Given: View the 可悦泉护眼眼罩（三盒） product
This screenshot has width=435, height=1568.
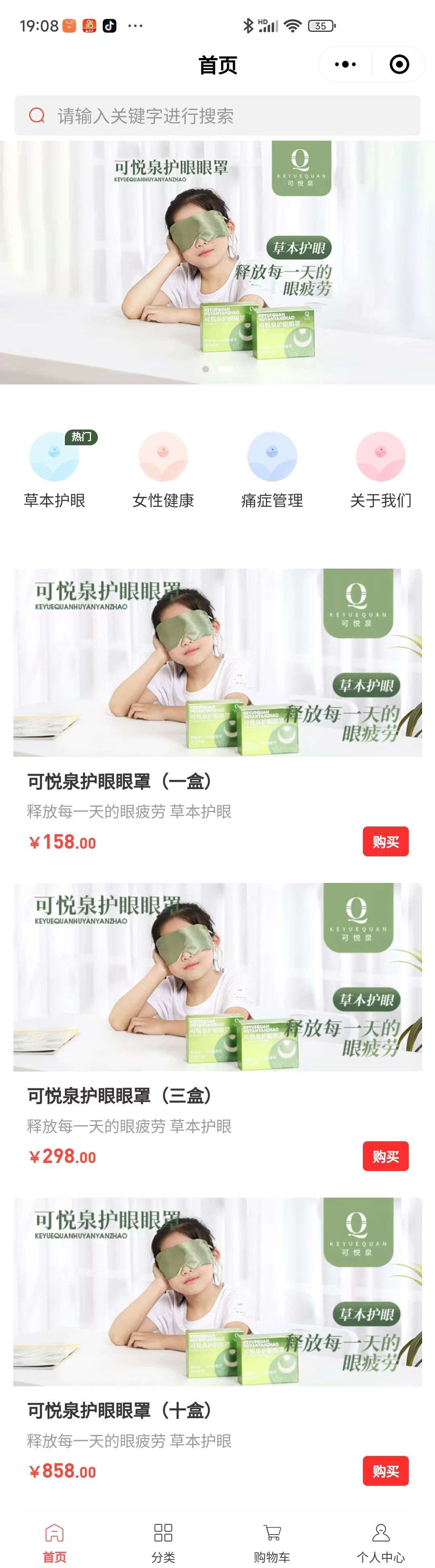Looking at the screenshot, I should click(217, 977).
